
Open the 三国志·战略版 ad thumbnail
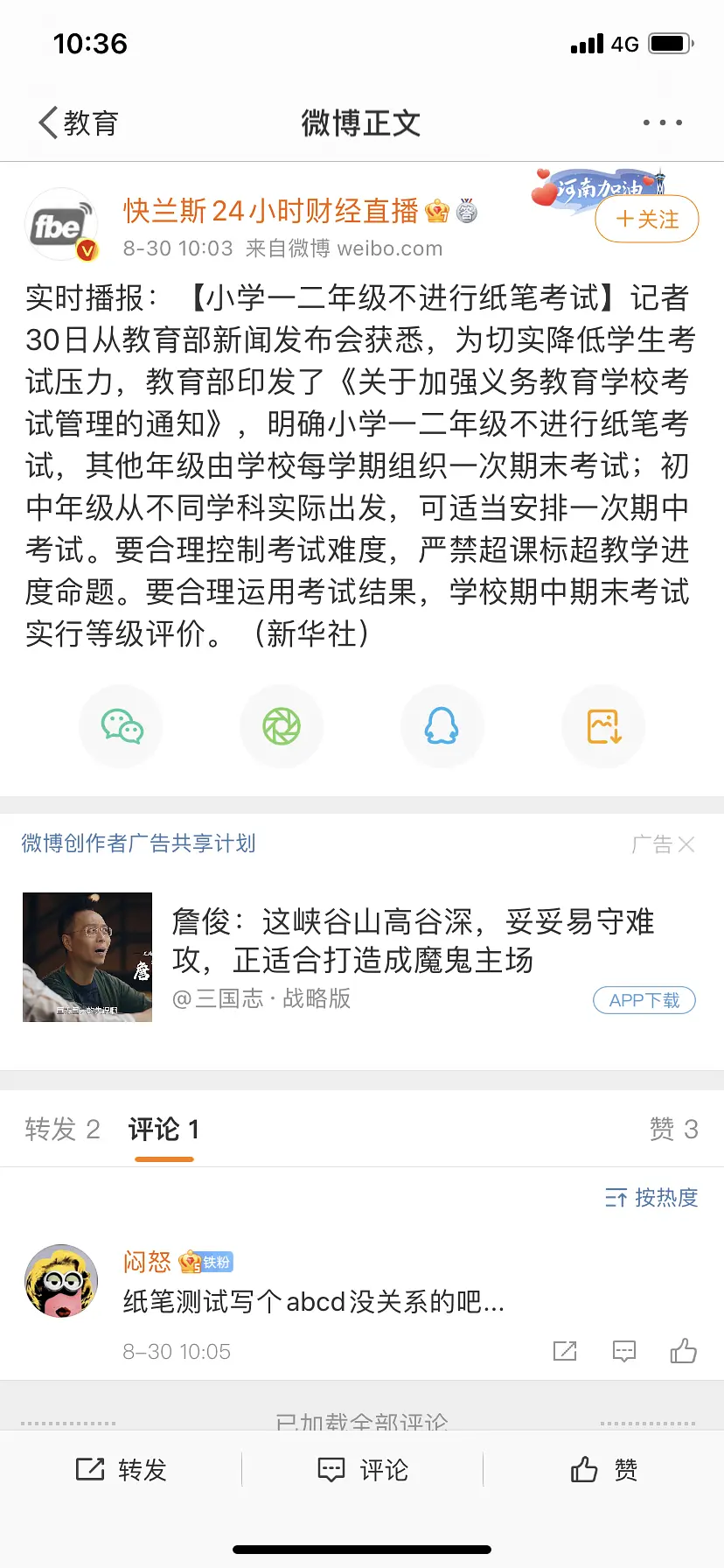[87, 956]
